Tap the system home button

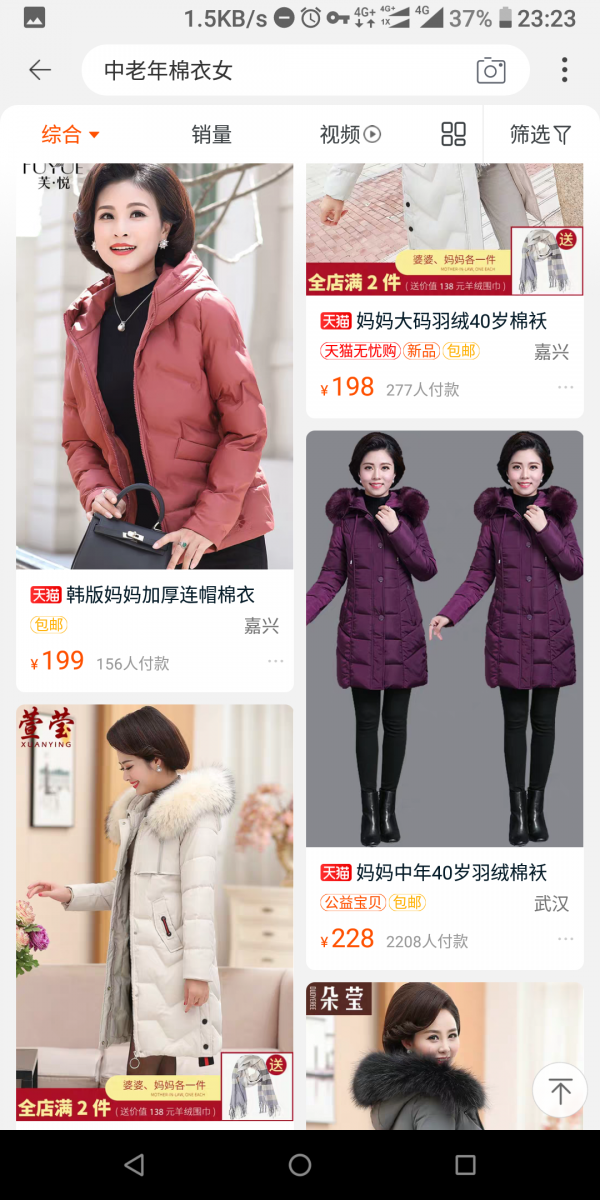point(300,1164)
